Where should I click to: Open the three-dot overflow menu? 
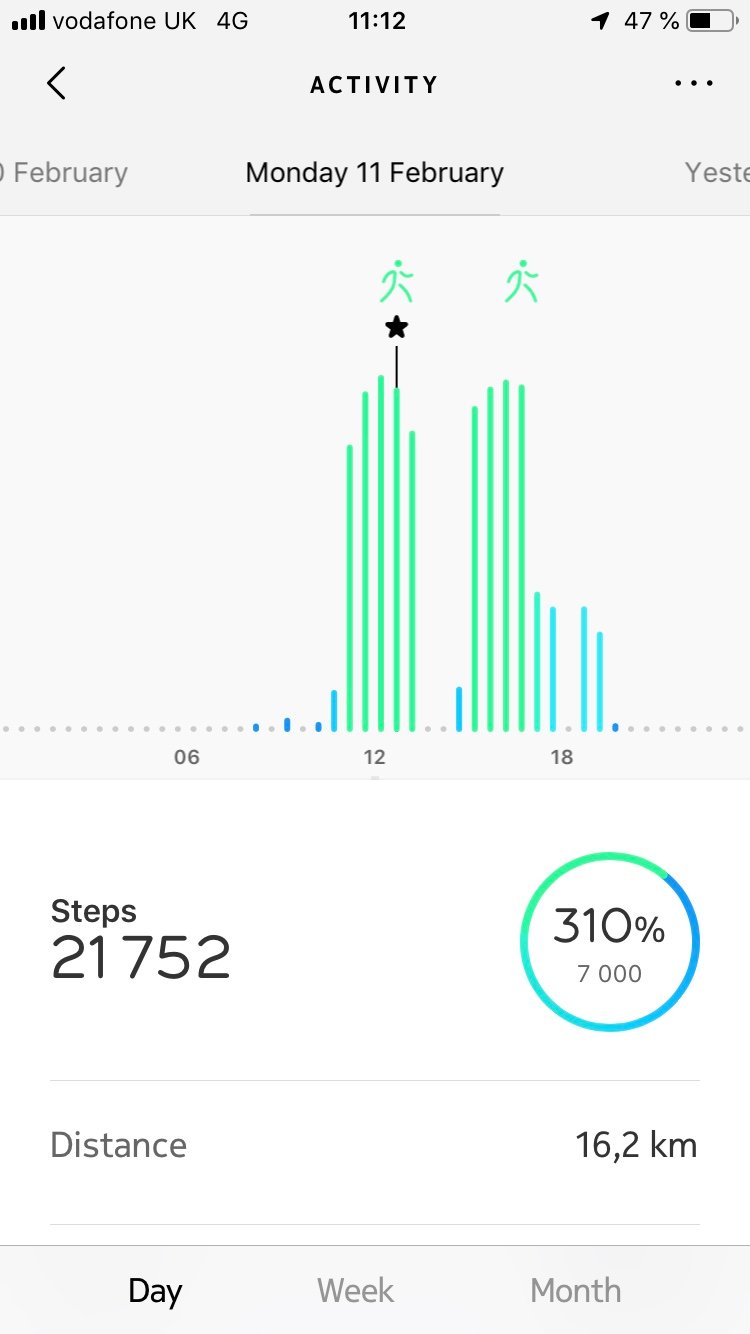694,84
